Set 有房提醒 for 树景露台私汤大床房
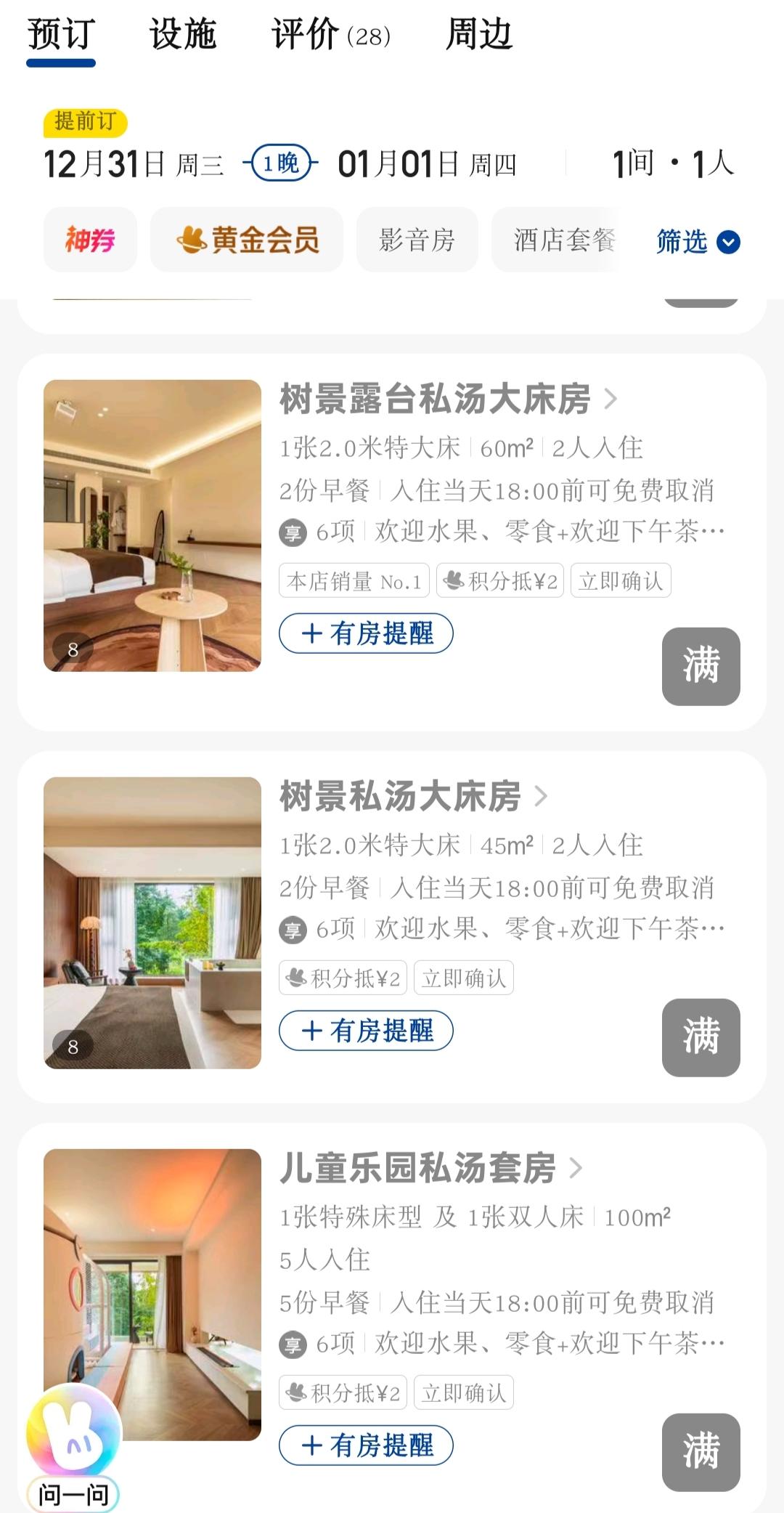The height and width of the screenshot is (1513, 784). (367, 633)
